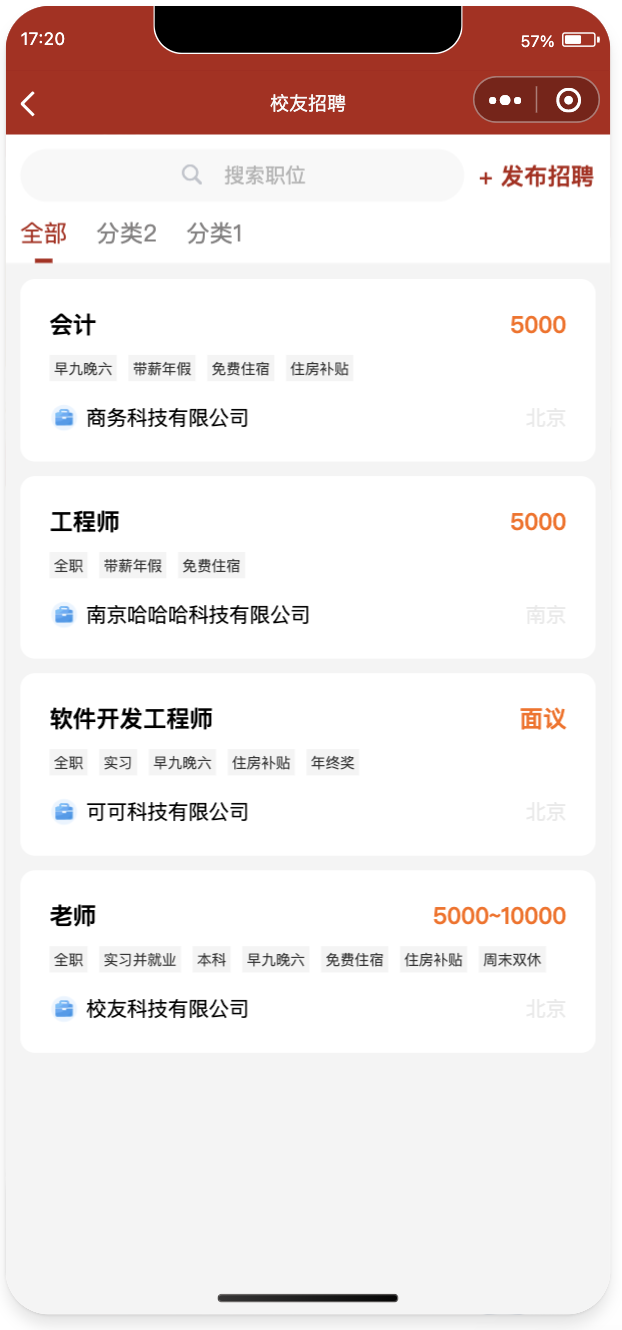Screen dimensions: 622x1330
Task: Go back from 校友招聘 page
Action: pyautogui.click(x=28, y=103)
